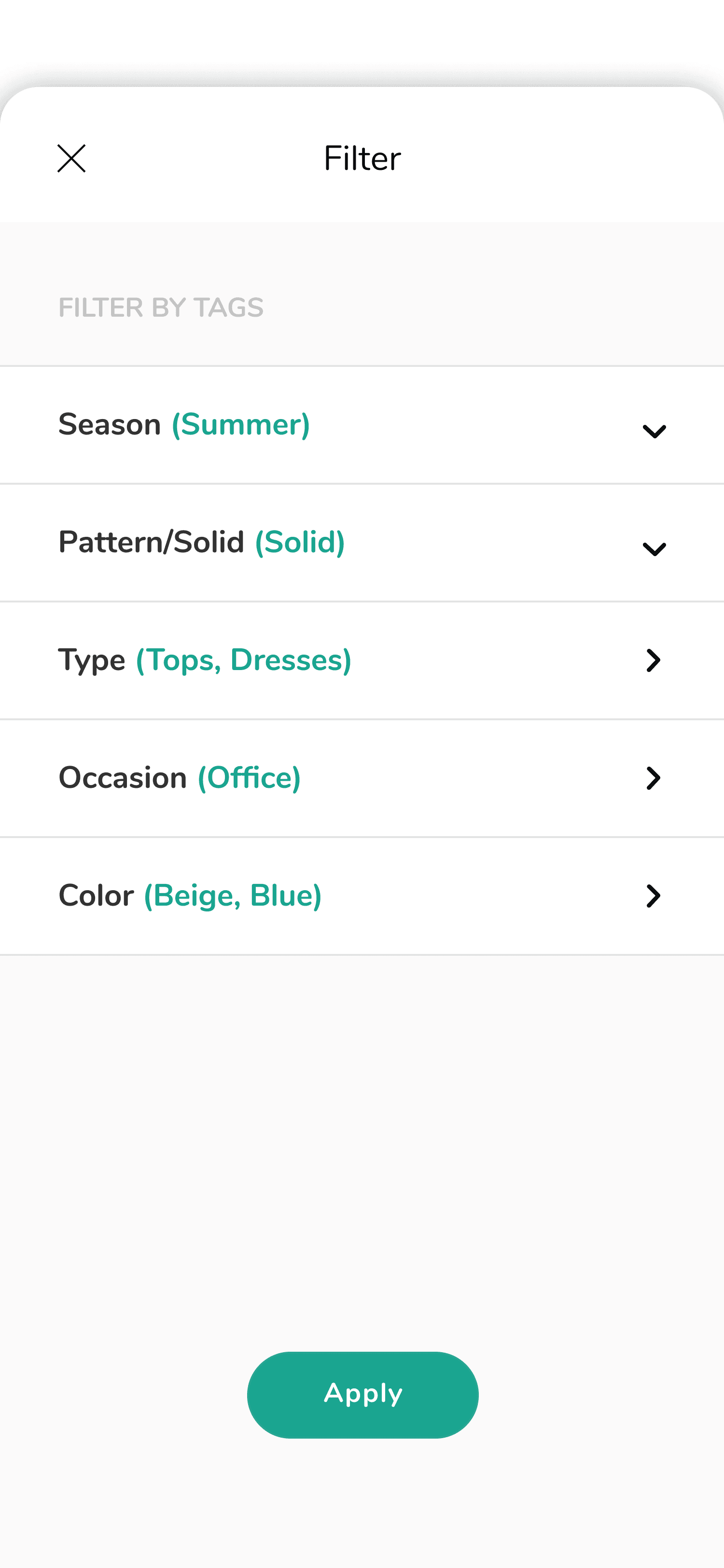724x1568 pixels.
Task: Open the Type filter options
Action: (x=653, y=660)
